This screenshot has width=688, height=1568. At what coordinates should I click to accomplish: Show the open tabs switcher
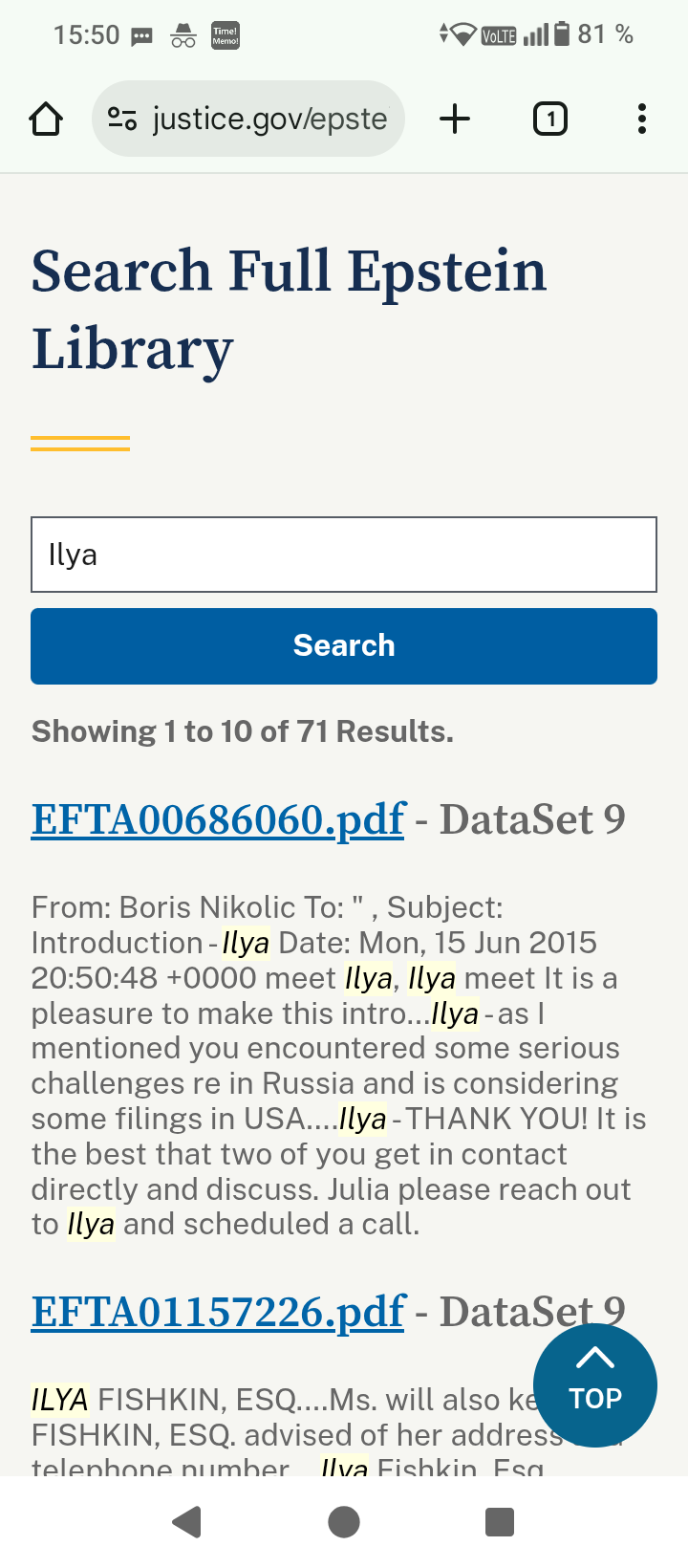coord(549,120)
